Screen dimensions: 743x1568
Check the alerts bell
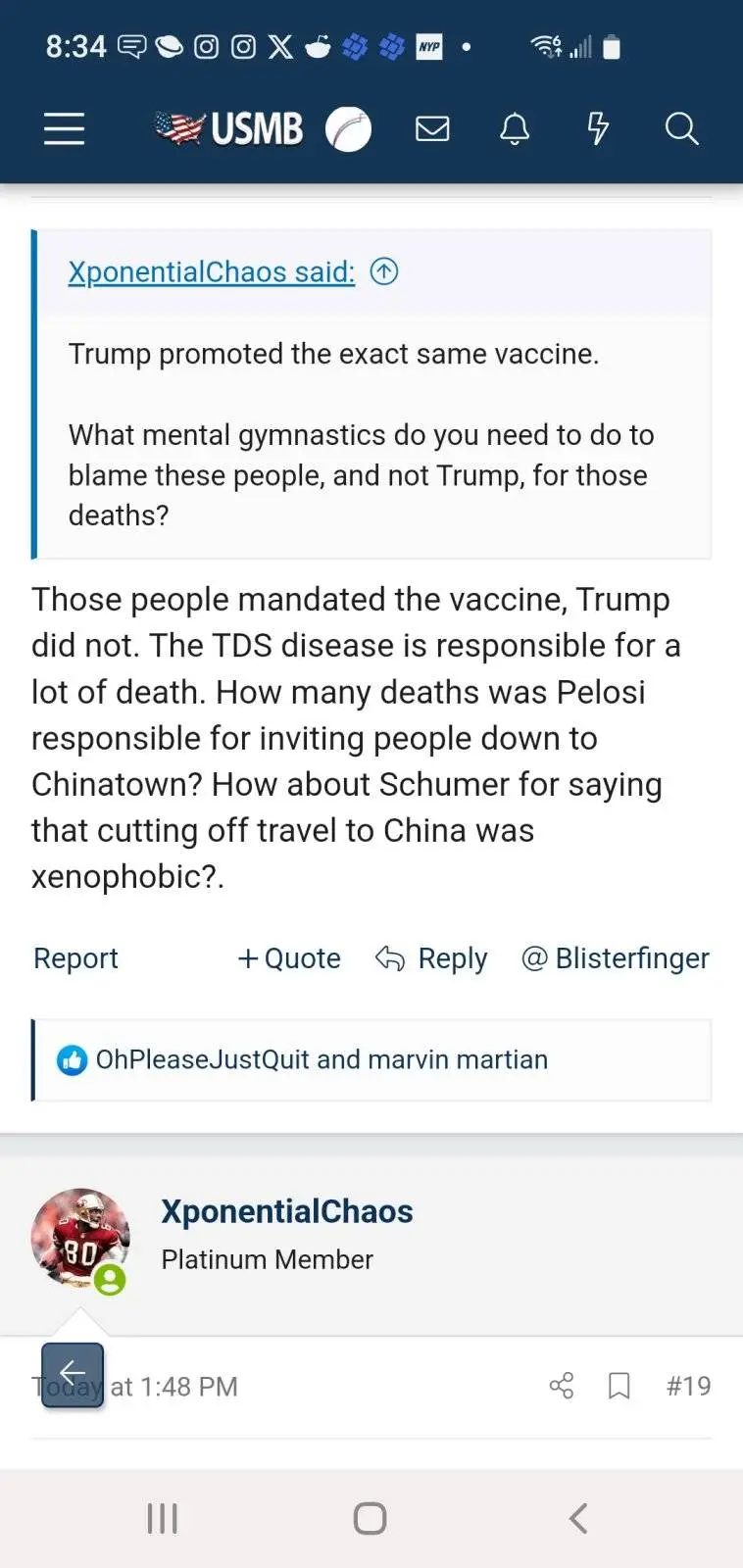point(515,128)
